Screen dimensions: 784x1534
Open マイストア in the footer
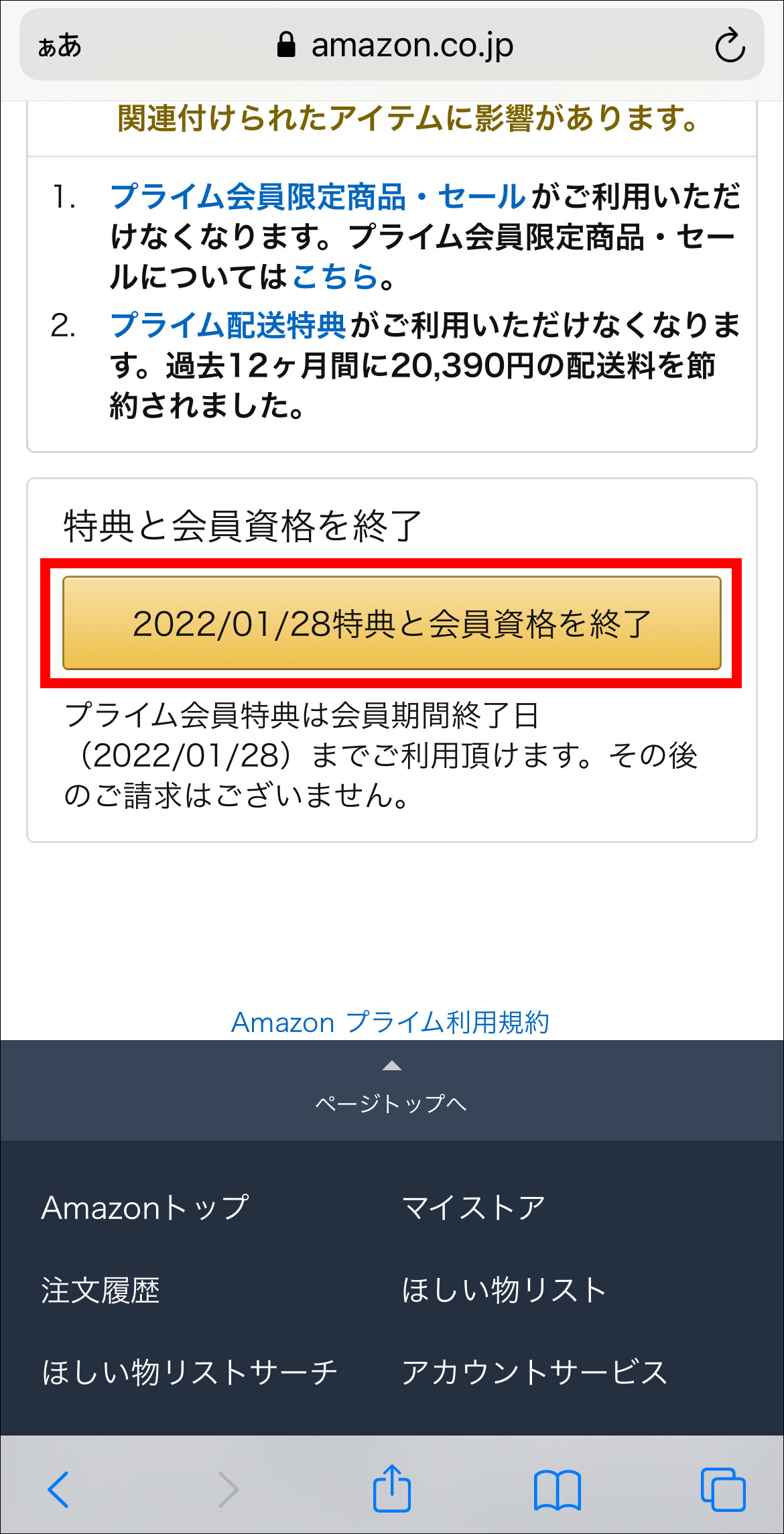pos(474,1208)
